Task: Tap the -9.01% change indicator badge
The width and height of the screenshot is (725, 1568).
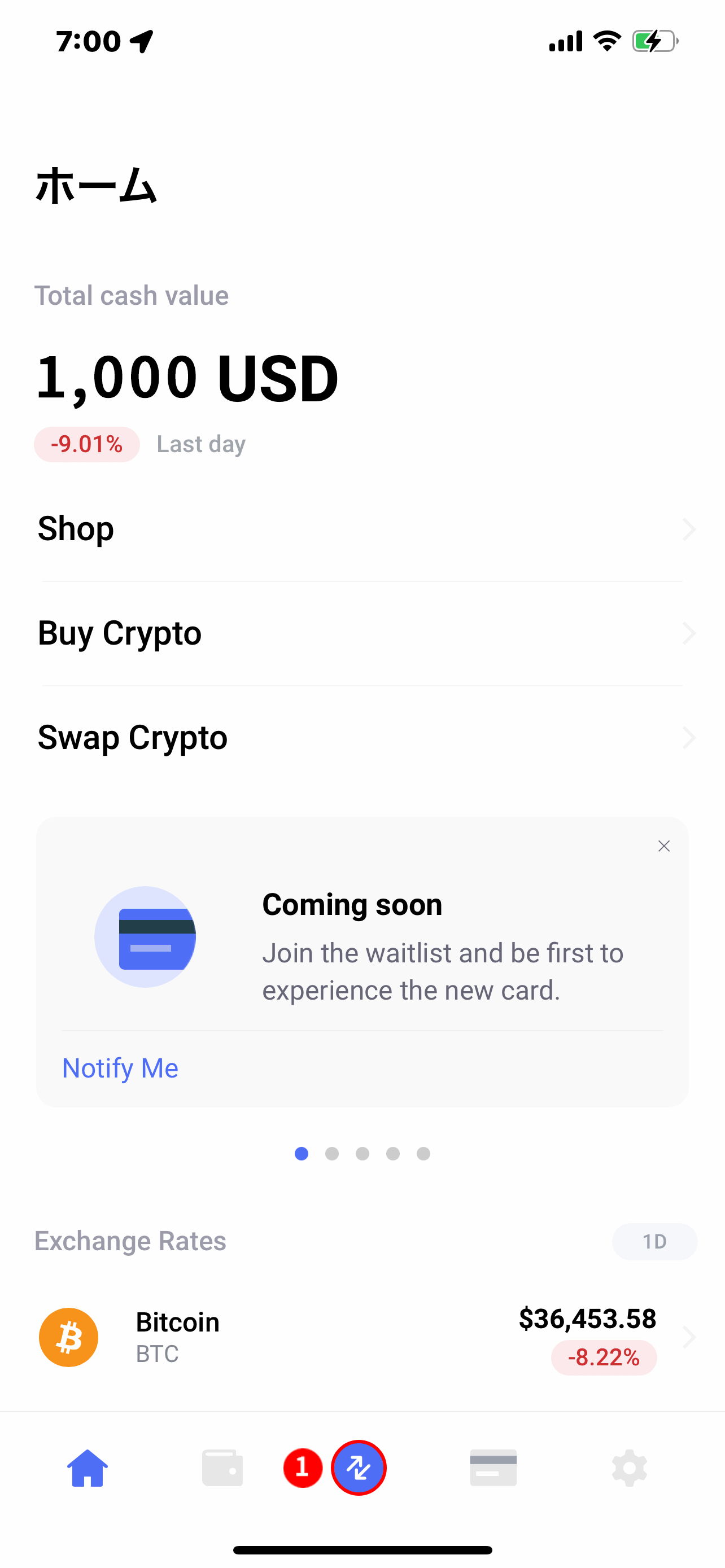Action: [x=86, y=444]
